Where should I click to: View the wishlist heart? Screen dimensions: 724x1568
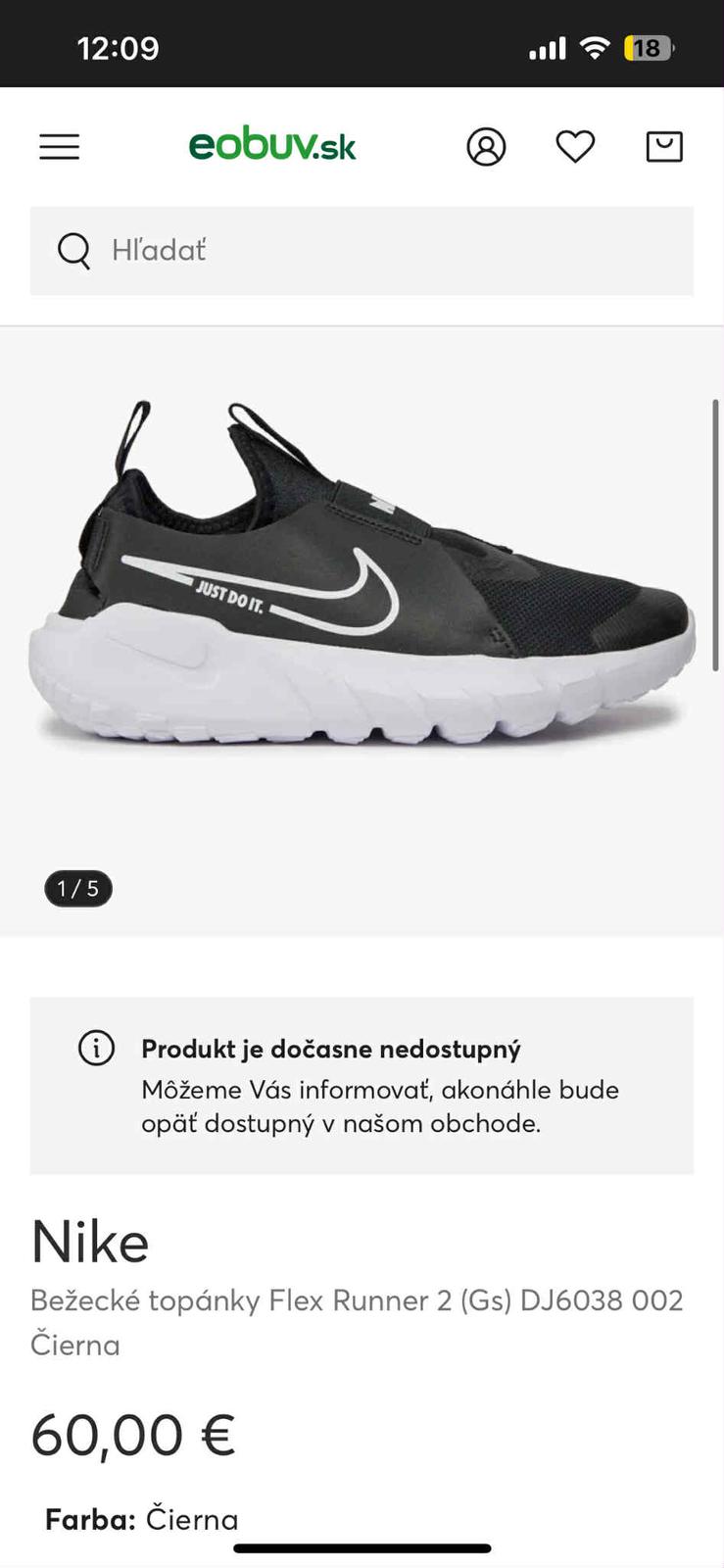[x=575, y=147]
